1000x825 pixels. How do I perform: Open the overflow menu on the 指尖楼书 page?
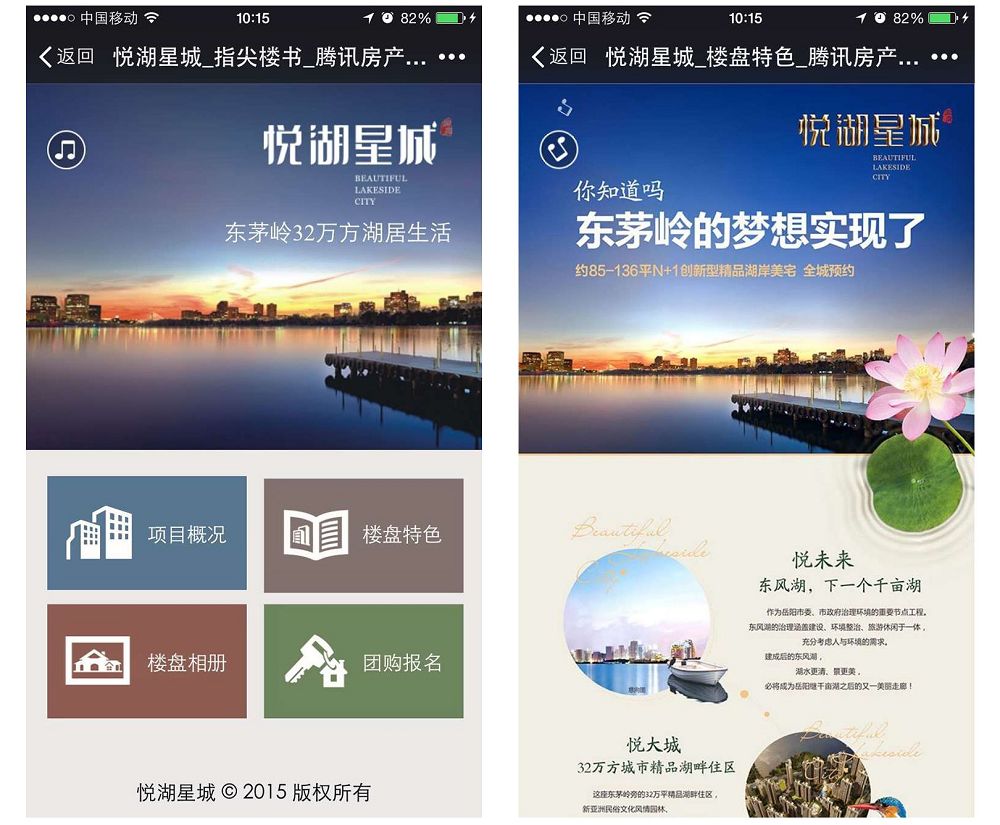coord(452,57)
